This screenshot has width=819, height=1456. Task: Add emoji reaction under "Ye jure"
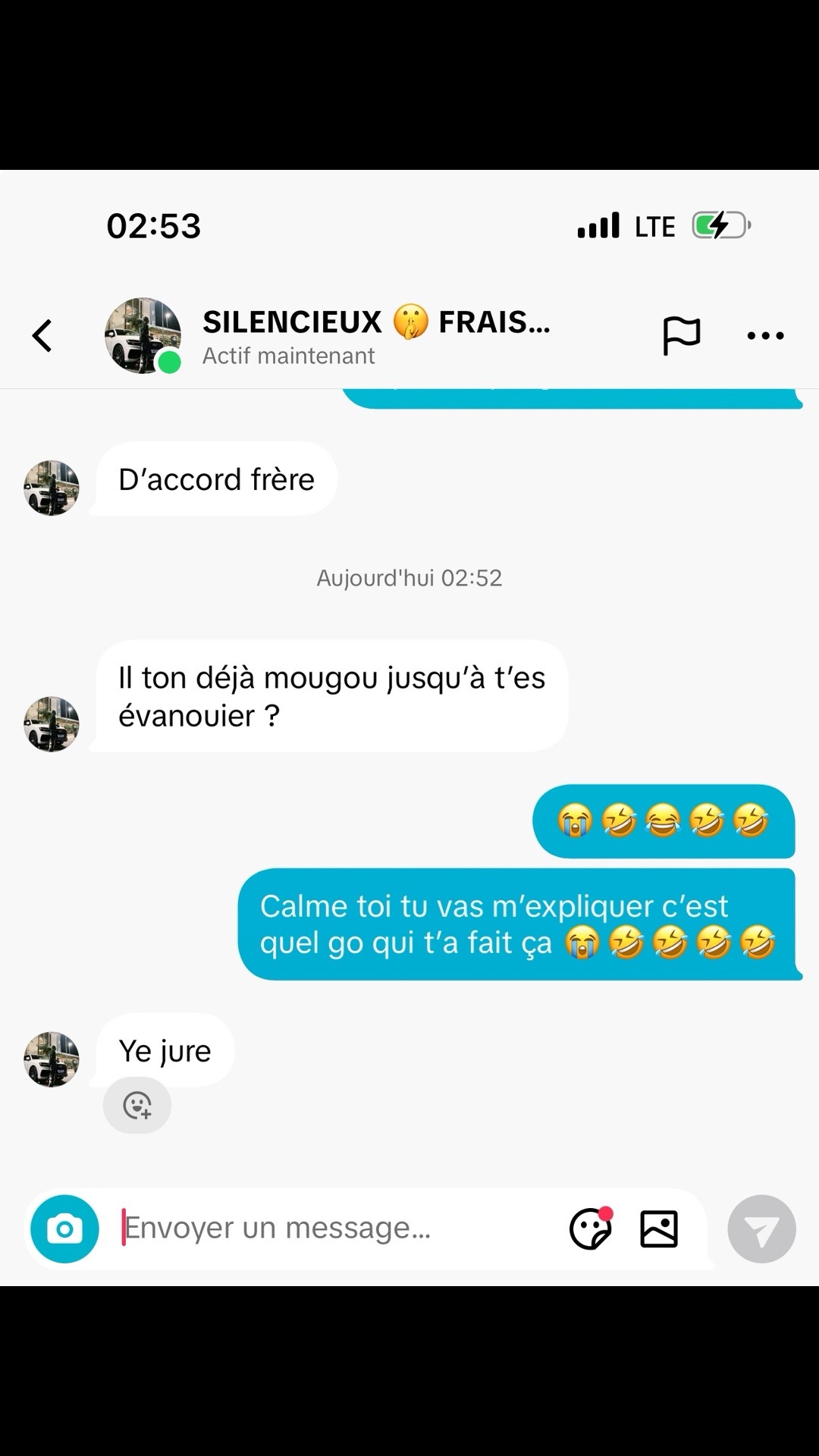137,1106
